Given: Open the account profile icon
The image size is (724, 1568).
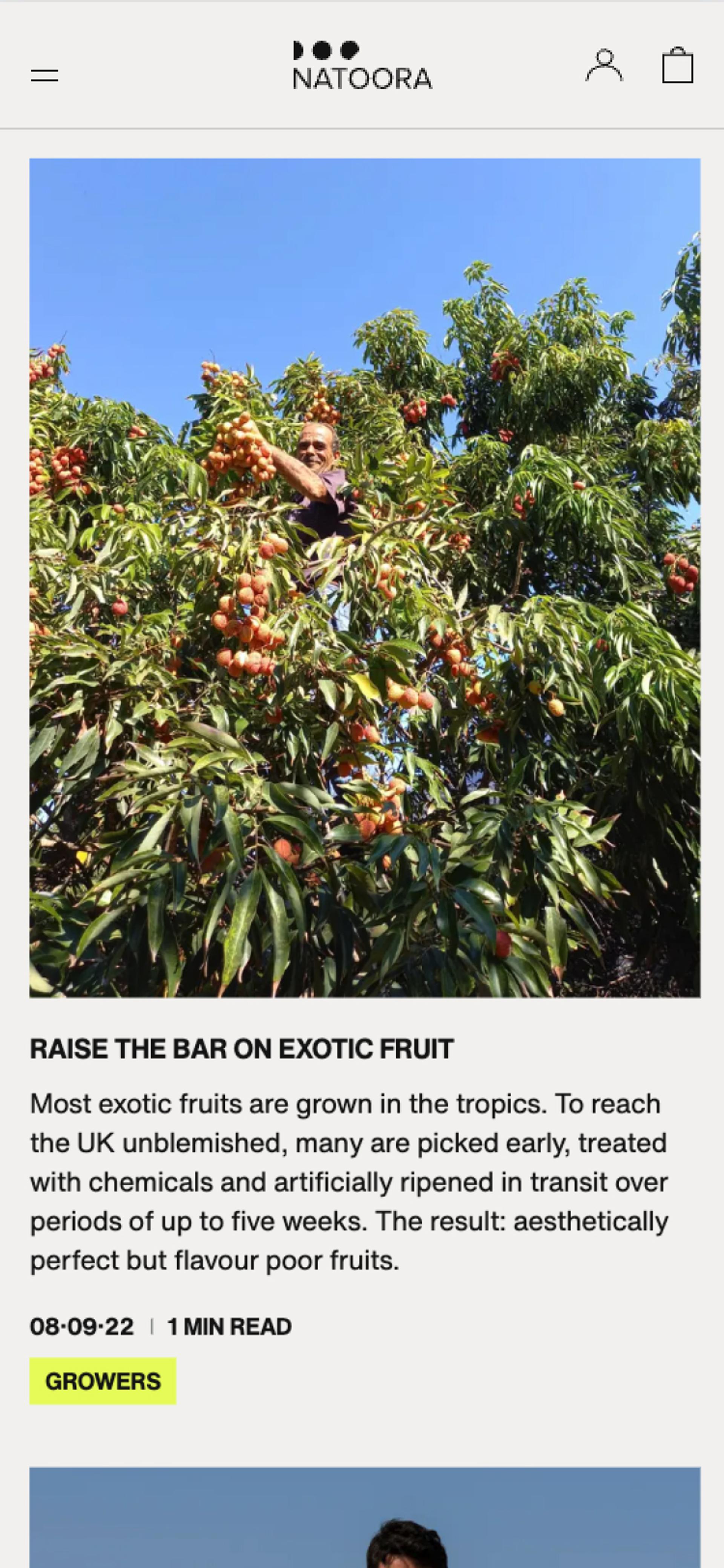Looking at the screenshot, I should coord(604,66).
